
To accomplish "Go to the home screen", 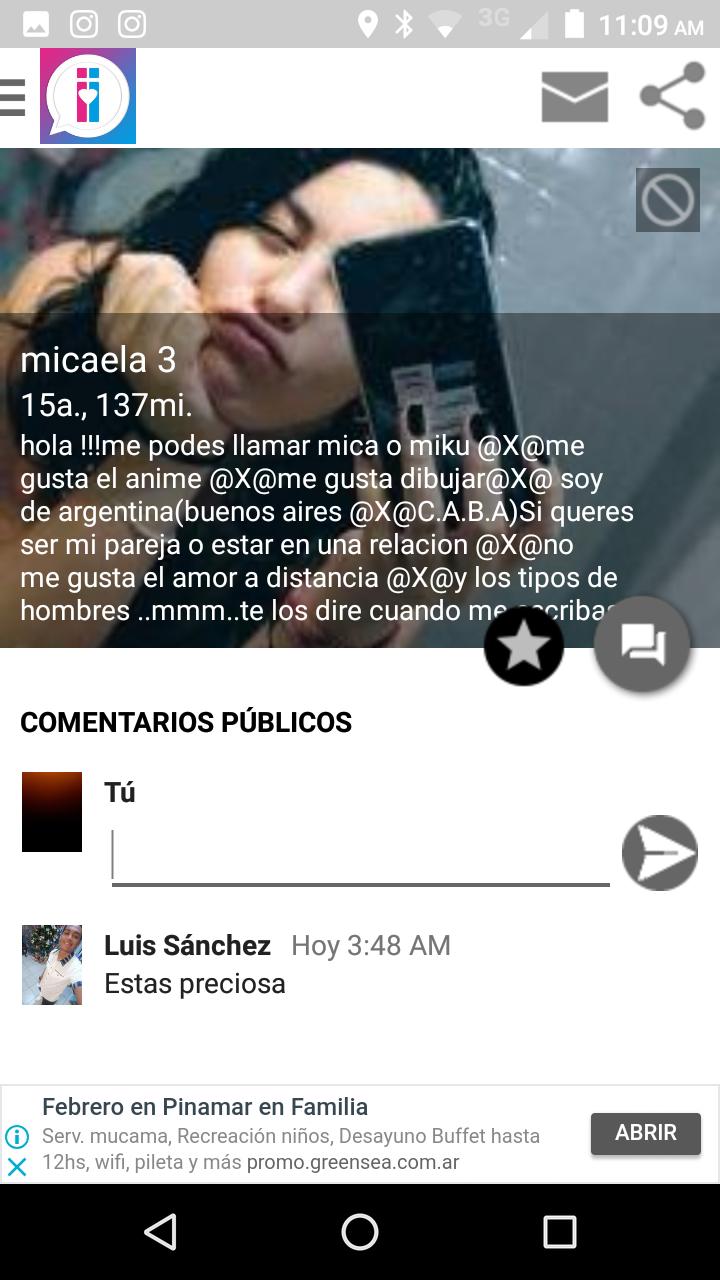I will pos(360,1232).
